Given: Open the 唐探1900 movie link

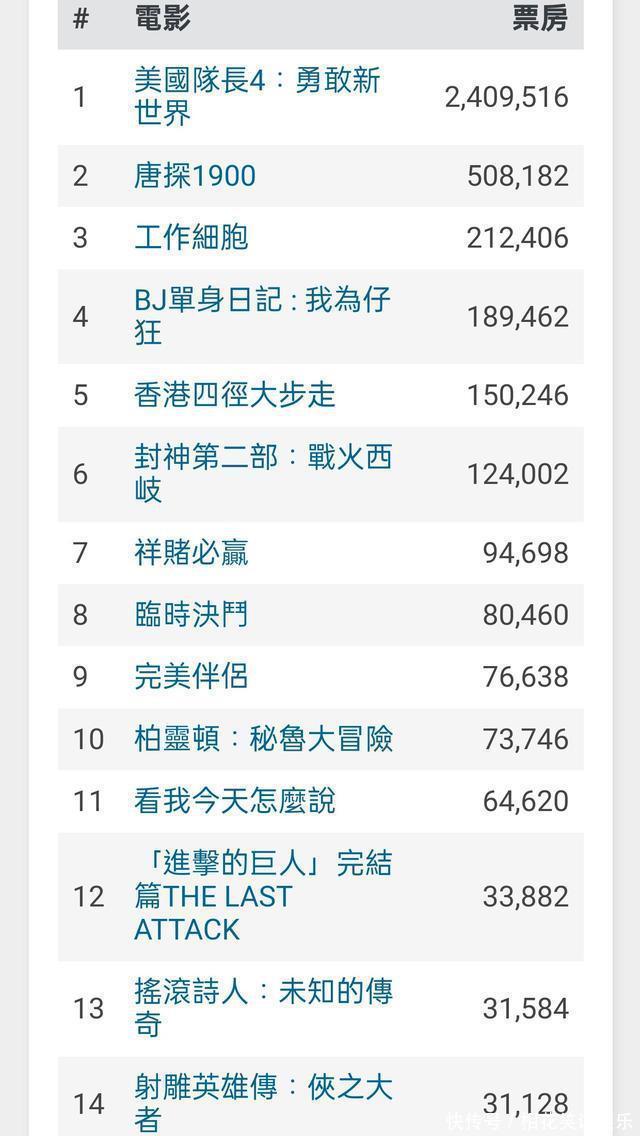Looking at the screenshot, I should [195, 176].
